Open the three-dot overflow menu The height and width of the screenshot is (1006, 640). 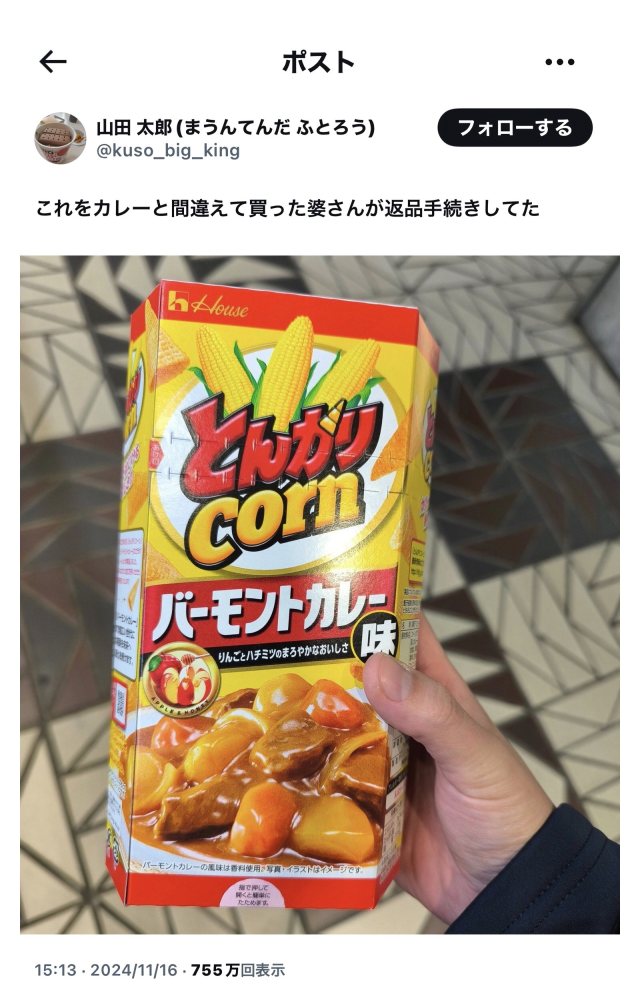click(560, 62)
